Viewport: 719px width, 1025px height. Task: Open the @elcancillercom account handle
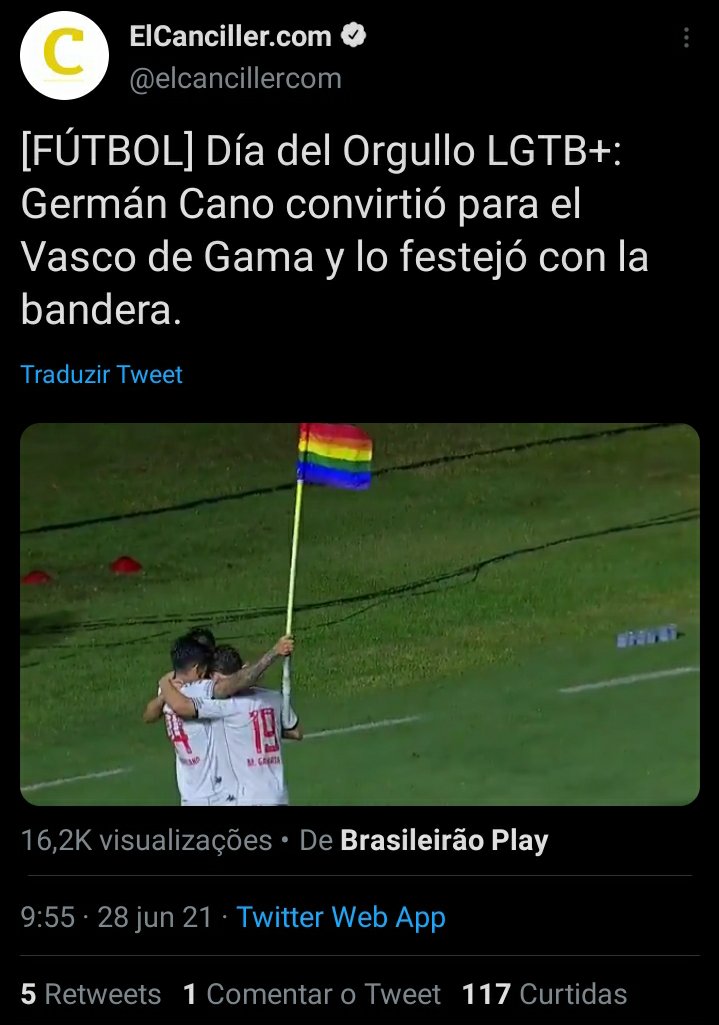(x=235, y=78)
